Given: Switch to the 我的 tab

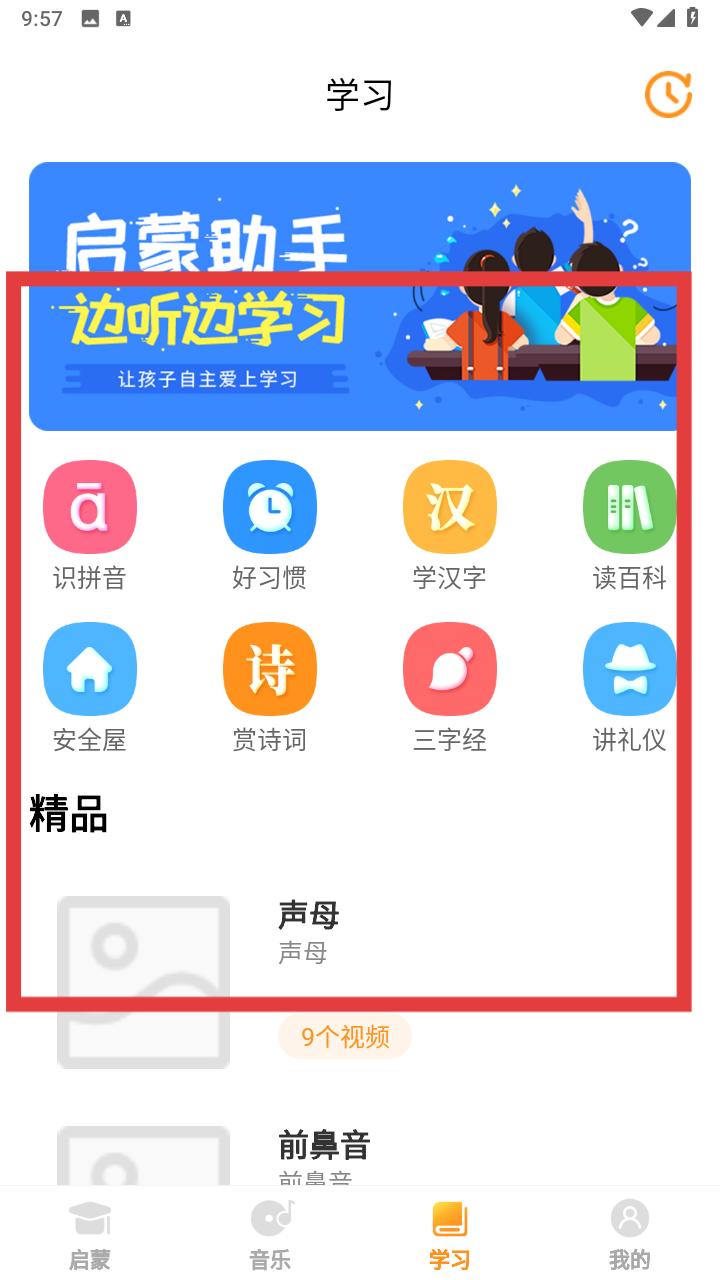Looking at the screenshot, I should point(630,1235).
